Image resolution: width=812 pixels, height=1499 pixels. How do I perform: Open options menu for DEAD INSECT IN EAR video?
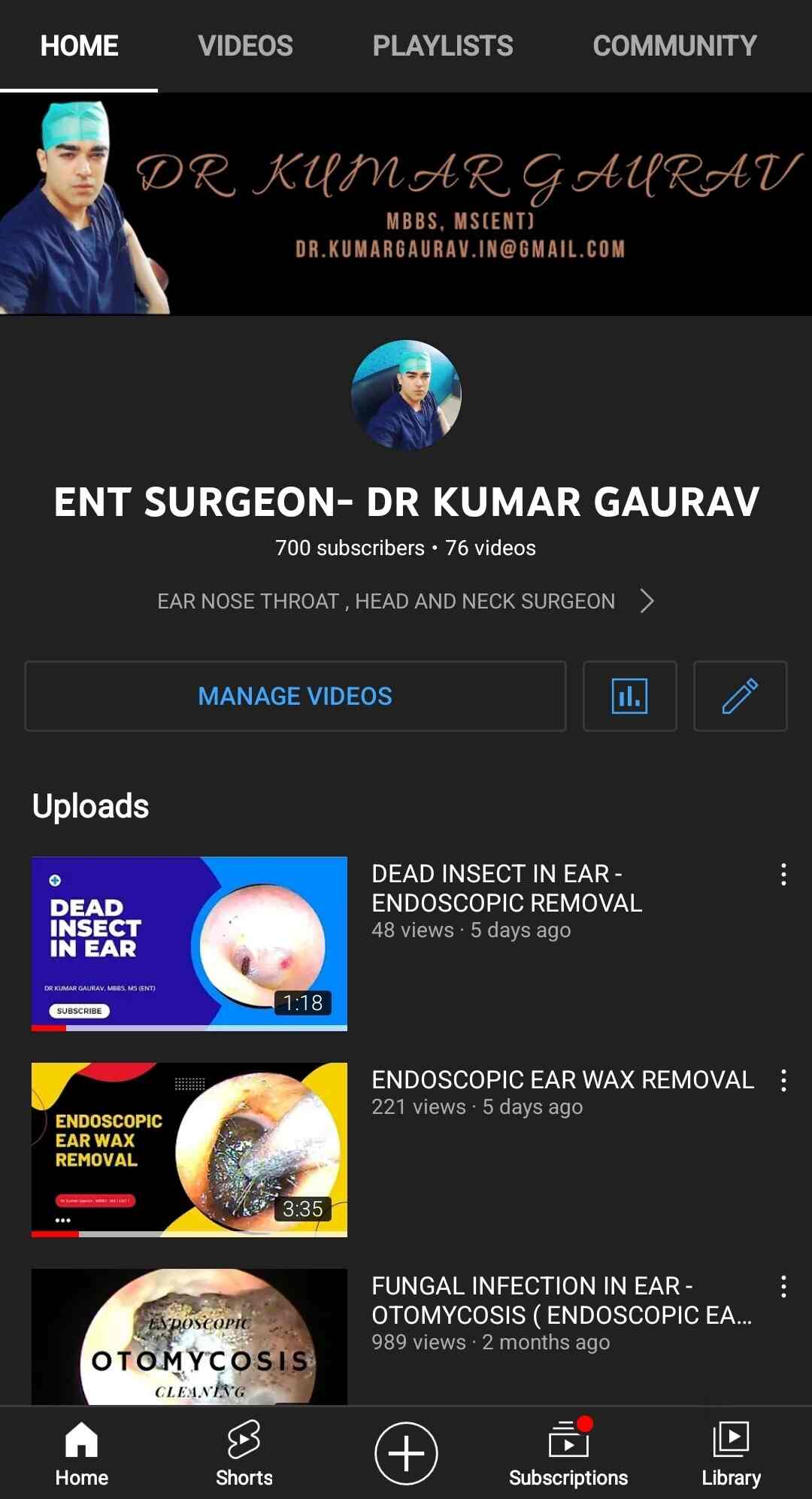click(783, 875)
